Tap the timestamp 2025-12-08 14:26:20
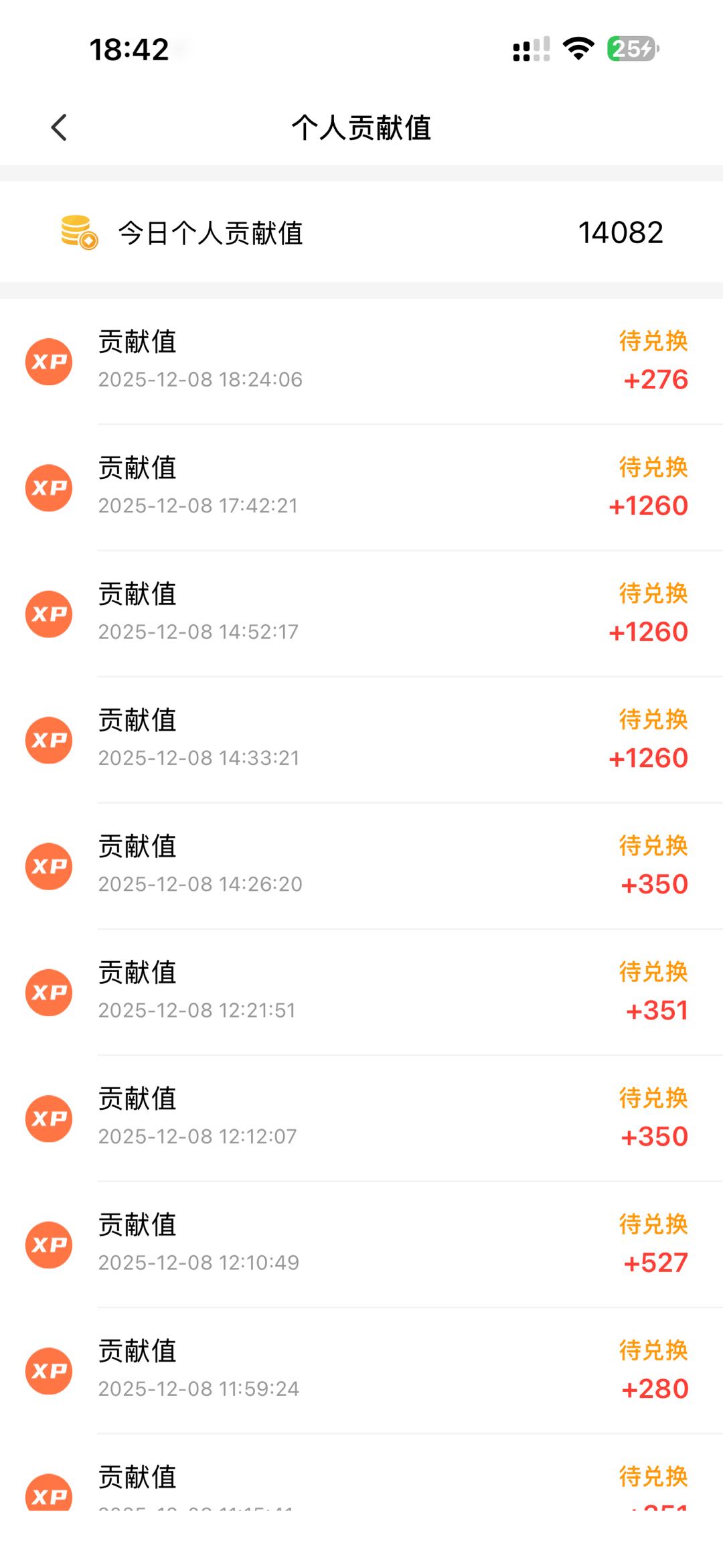723x1568 pixels. (x=200, y=883)
